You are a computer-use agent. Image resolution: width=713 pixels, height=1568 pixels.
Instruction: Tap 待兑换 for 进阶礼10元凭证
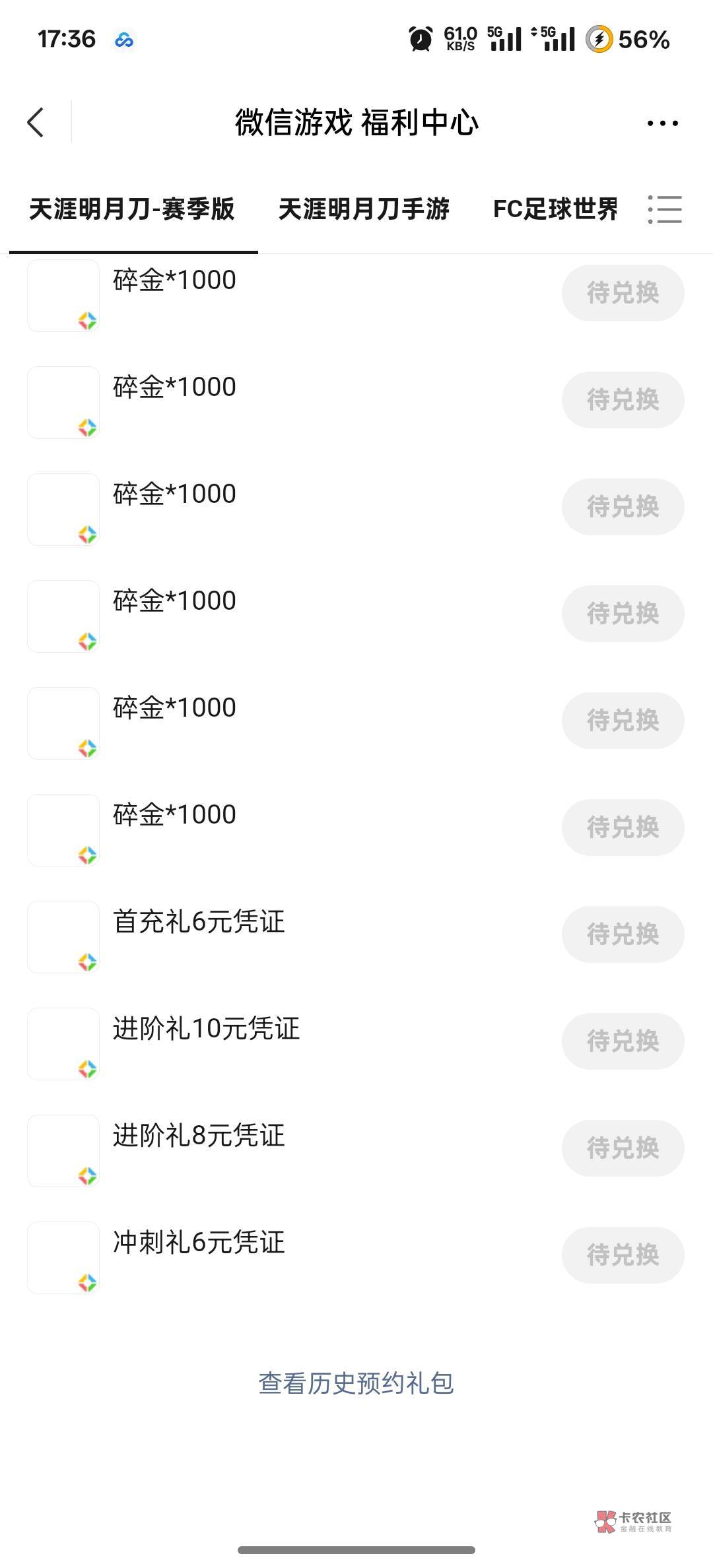[623, 1041]
